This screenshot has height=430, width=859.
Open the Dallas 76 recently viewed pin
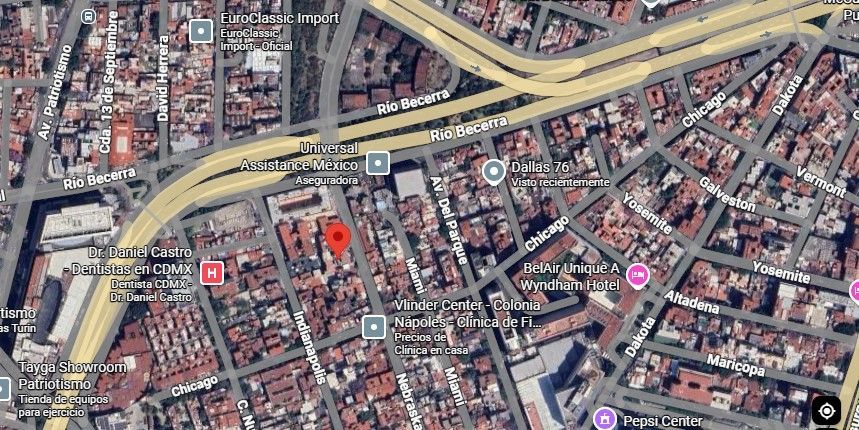(x=494, y=172)
